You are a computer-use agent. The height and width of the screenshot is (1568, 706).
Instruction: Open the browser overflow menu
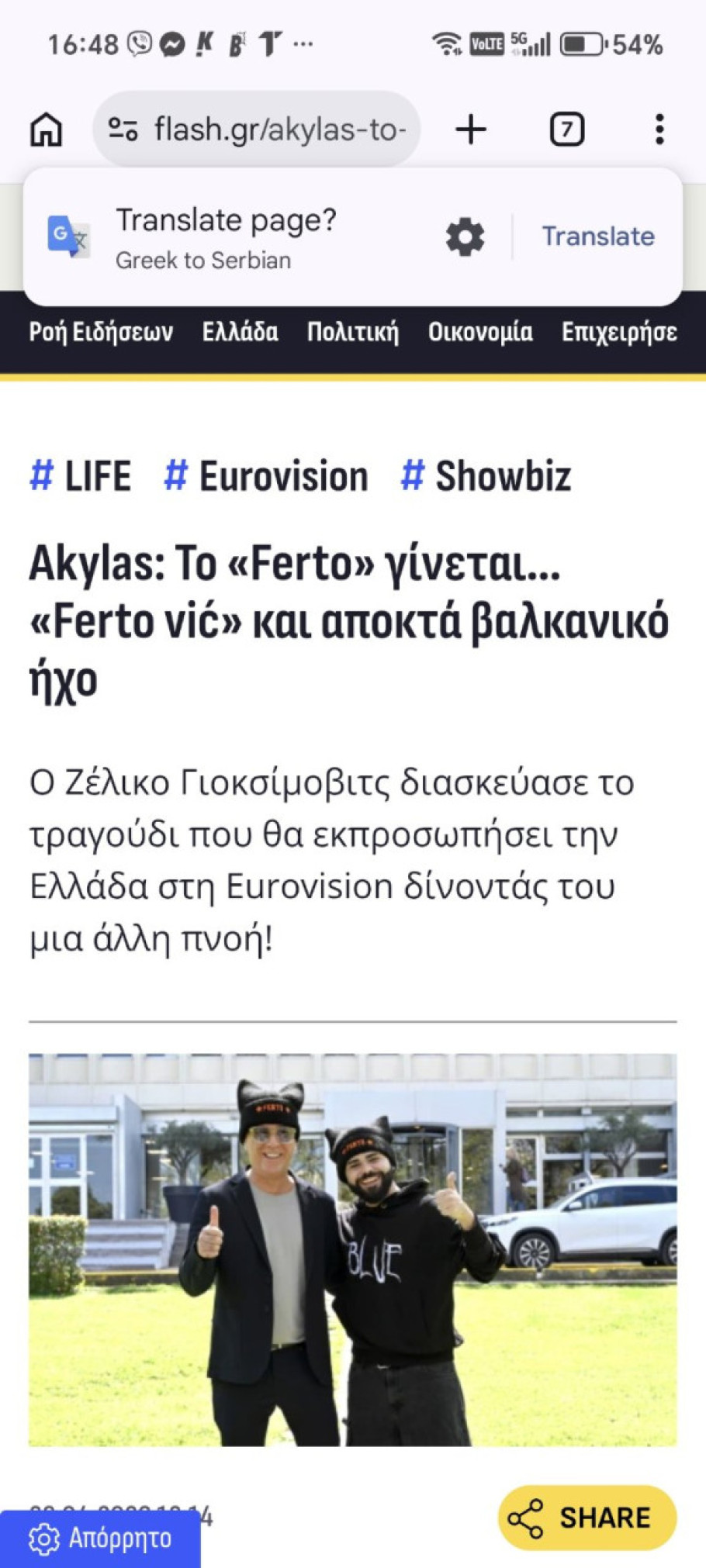coord(659,129)
